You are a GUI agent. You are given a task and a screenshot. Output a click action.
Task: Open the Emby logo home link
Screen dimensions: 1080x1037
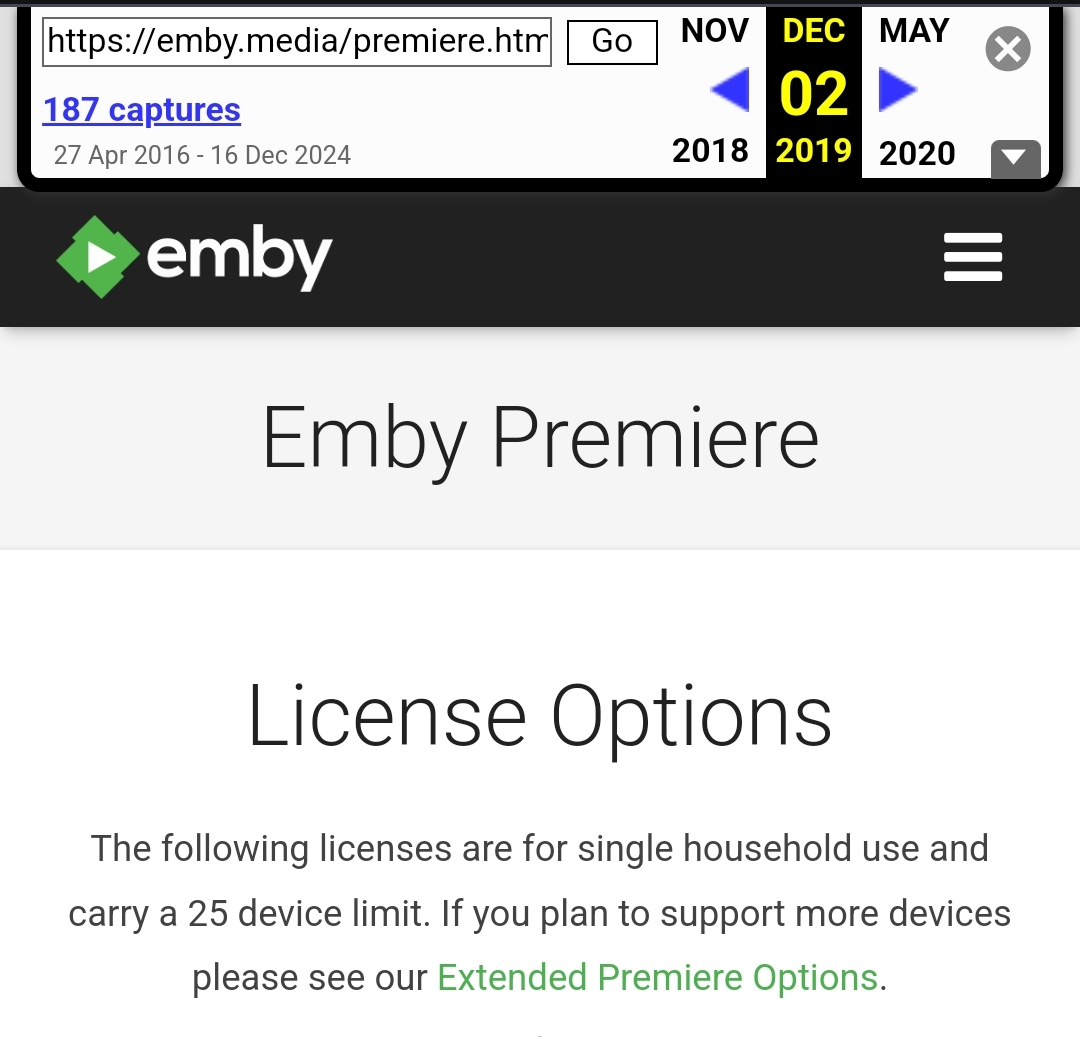click(x=194, y=257)
